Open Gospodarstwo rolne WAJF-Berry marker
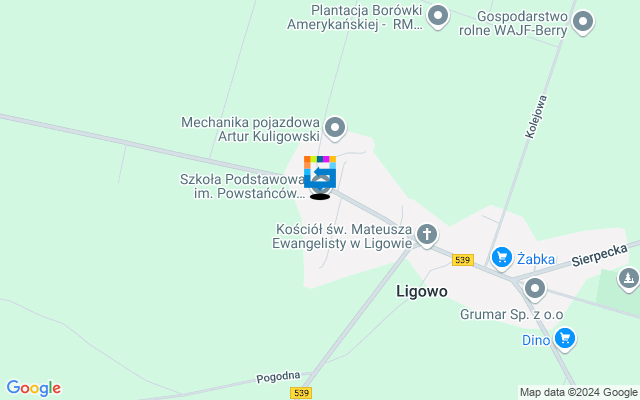This screenshot has height=400, width=640. click(x=585, y=21)
